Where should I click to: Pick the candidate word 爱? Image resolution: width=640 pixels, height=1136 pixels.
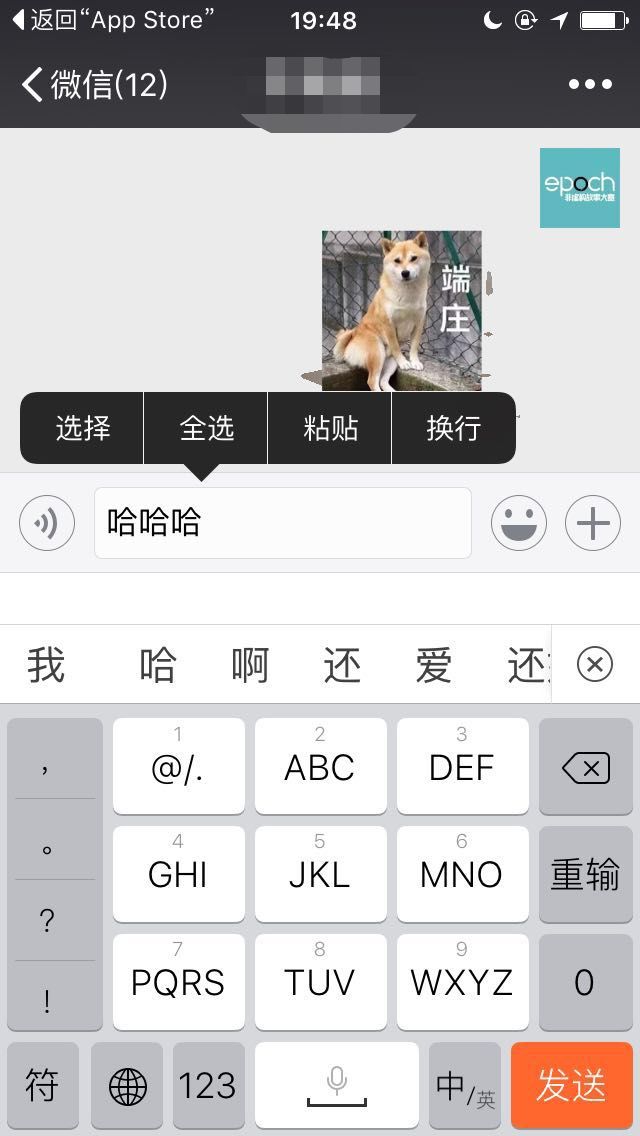434,665
